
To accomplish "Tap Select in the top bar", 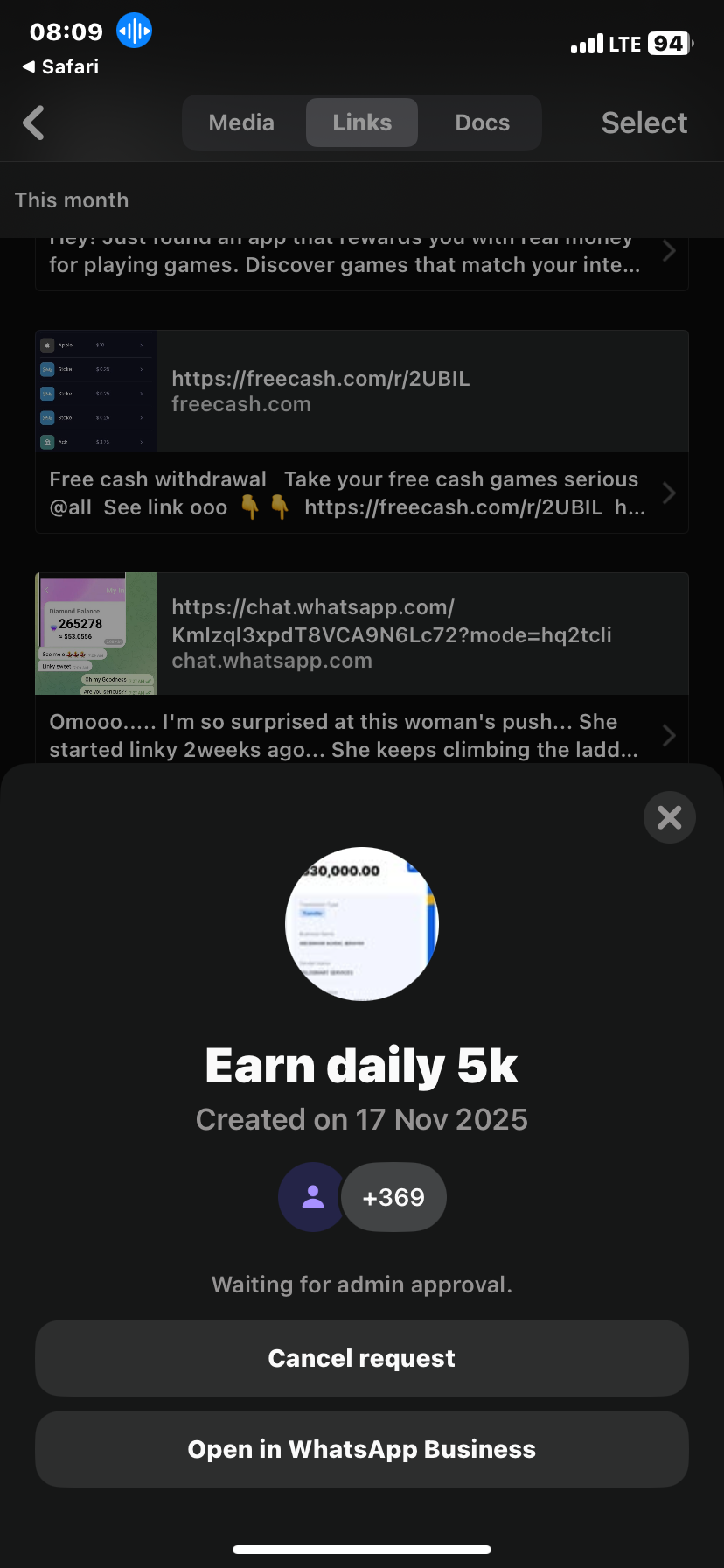I will pyautogui.click(x=644, y=122).
